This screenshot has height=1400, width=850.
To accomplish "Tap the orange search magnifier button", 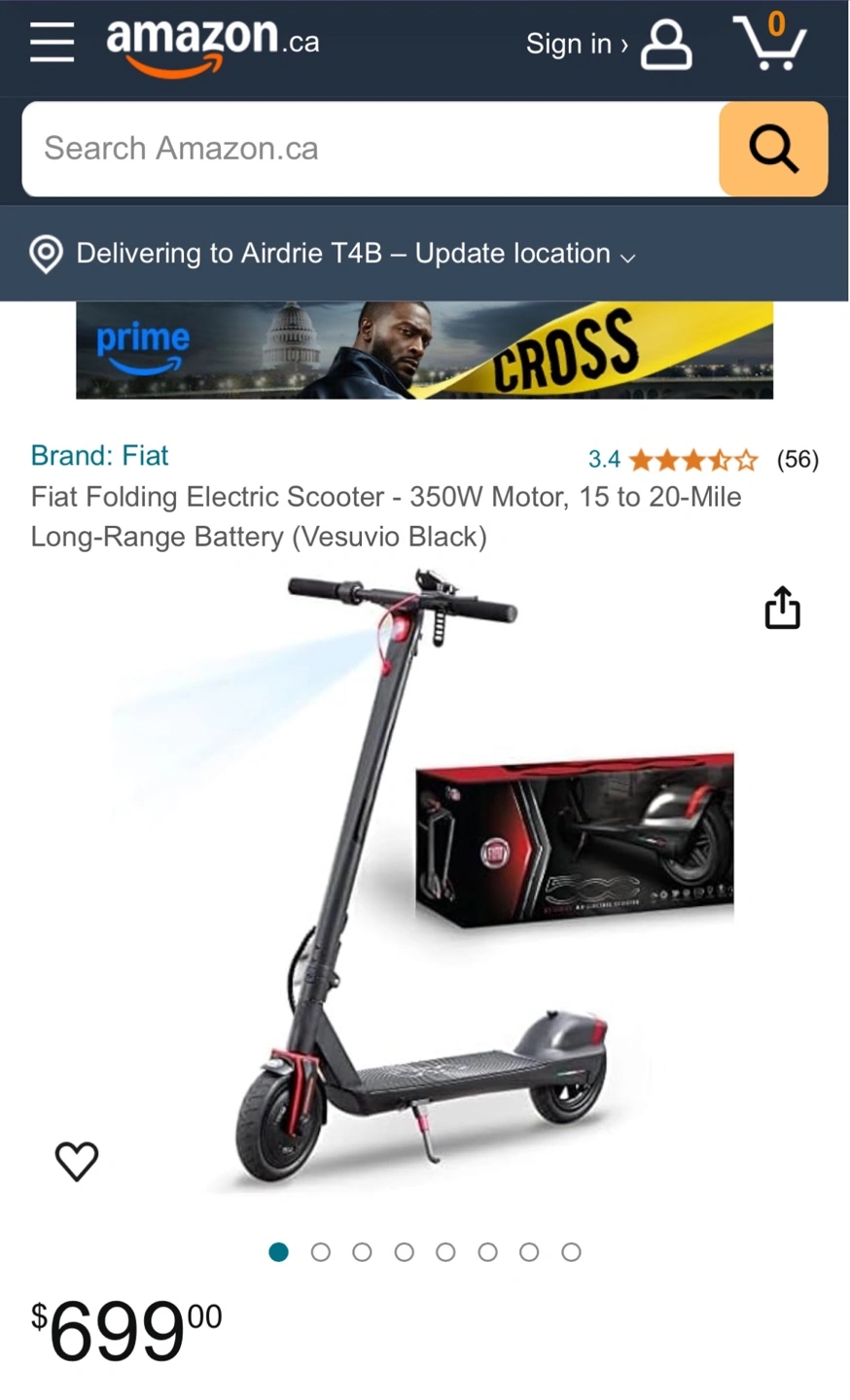I will [x=773, y=149].
